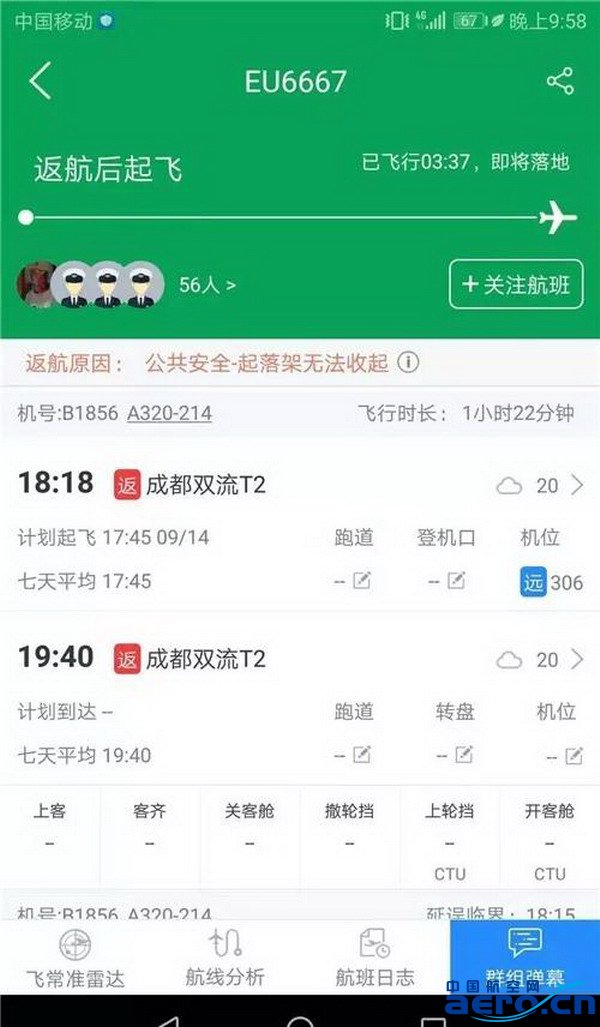Open the 56人 followers list

207,285
